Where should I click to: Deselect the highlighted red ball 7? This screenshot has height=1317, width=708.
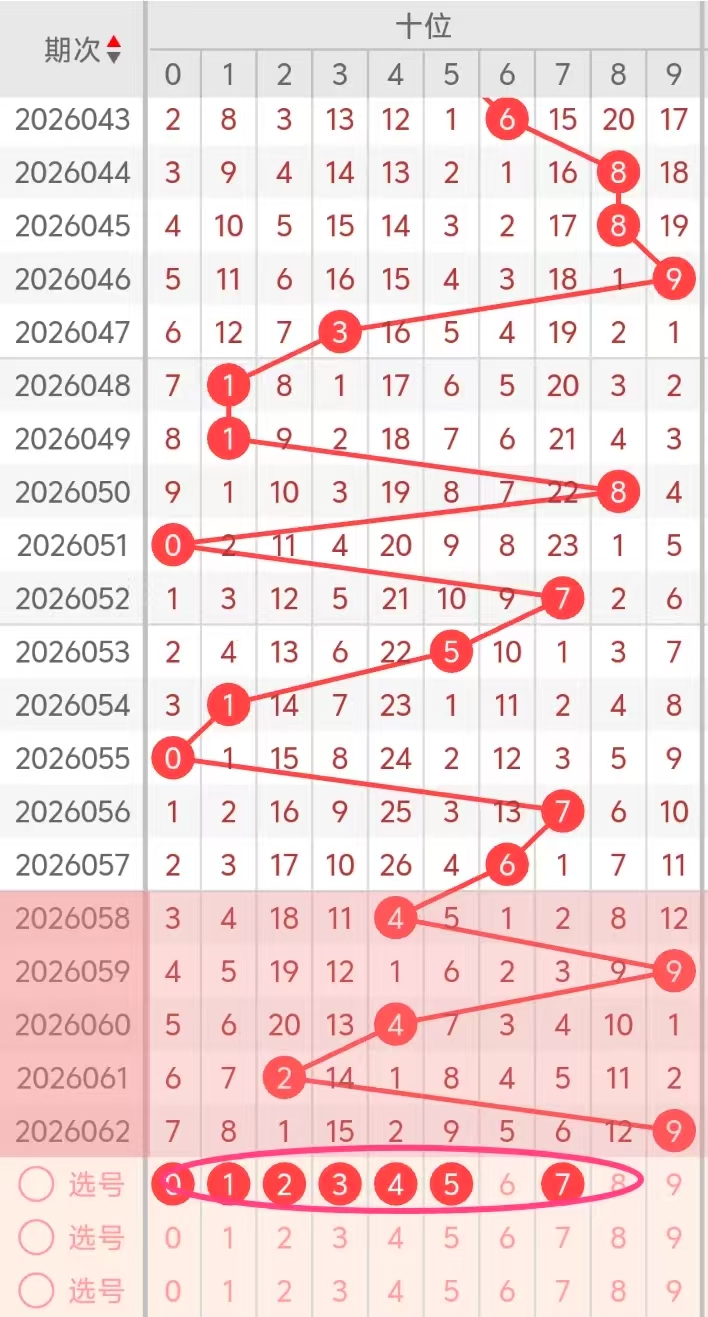(x=563, y=1185)
